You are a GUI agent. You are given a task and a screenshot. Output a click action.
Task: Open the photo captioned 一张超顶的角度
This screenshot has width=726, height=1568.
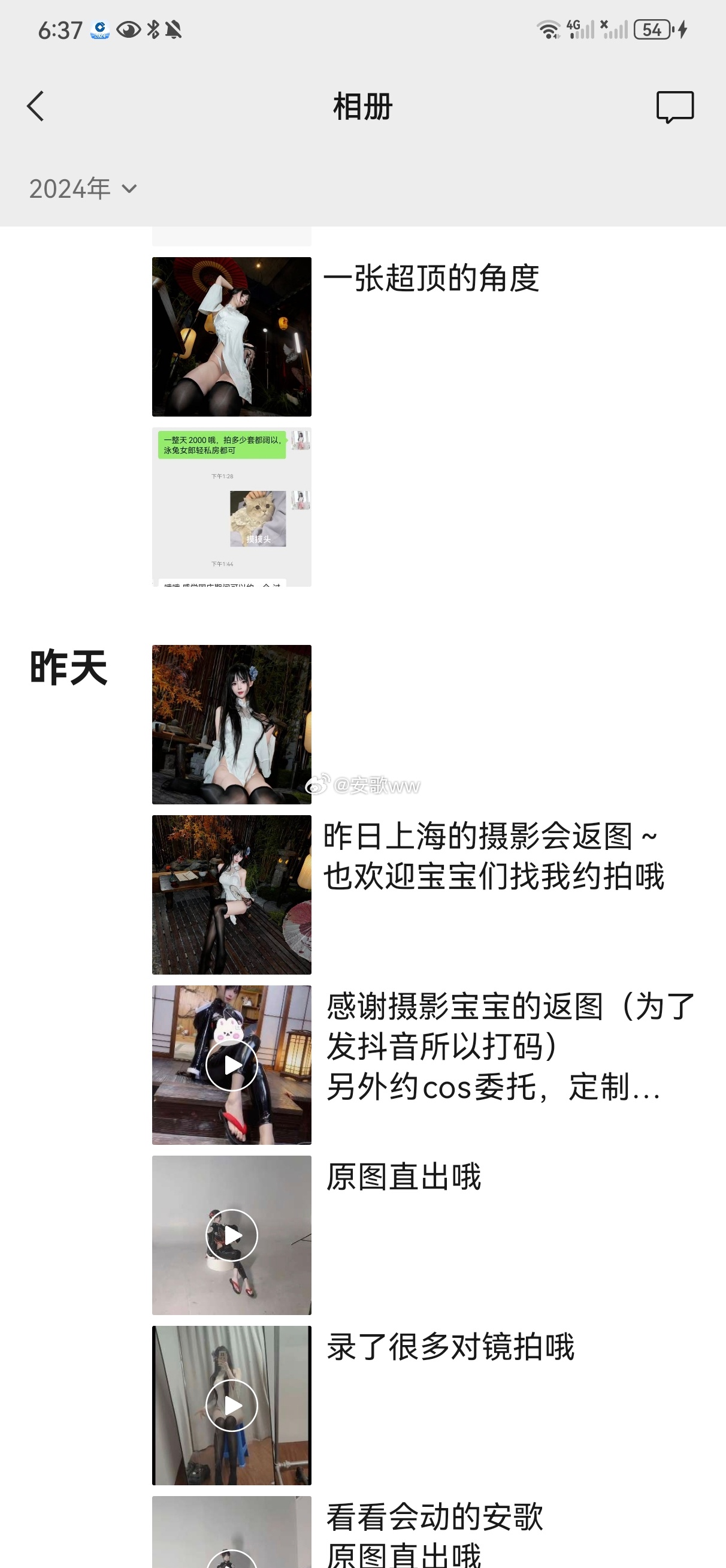coord(231,337)
